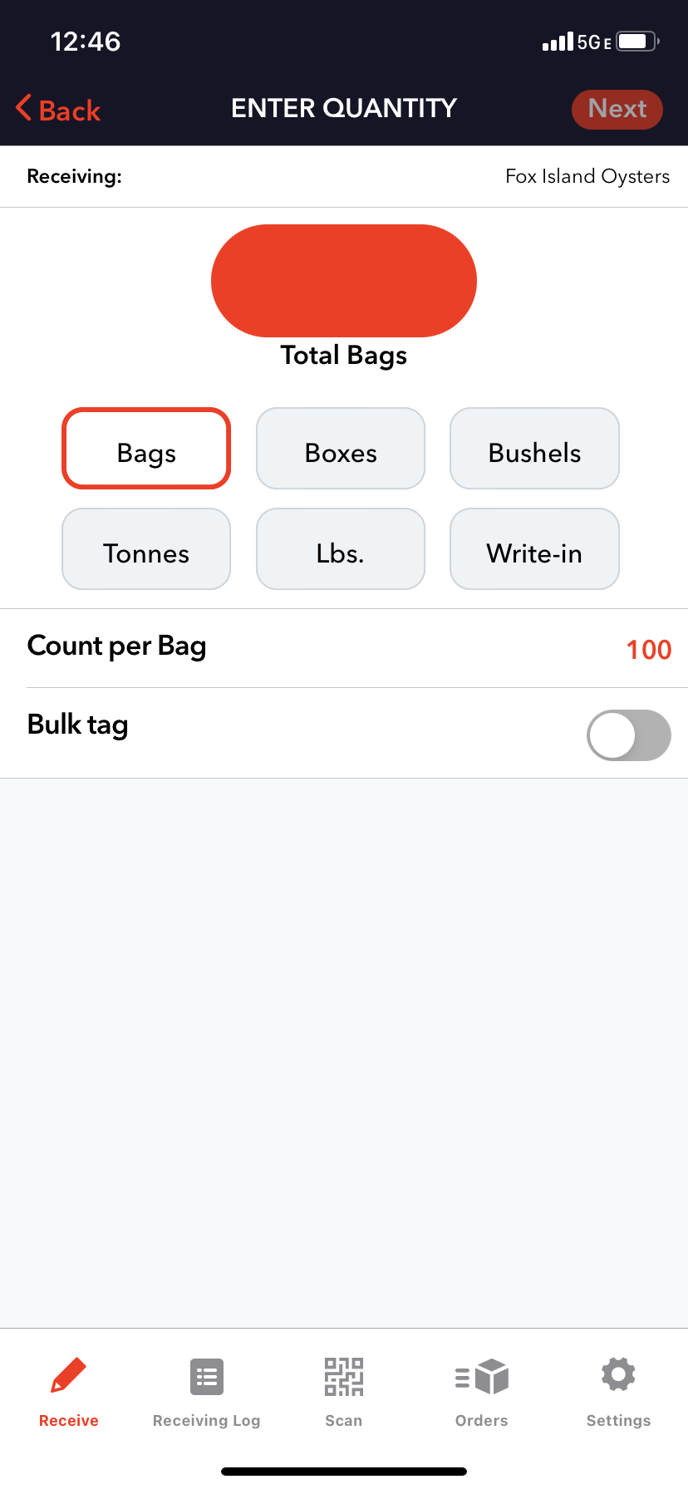Open the Receiving Log tab
This screenshot has height=1489, width=688.
[206, 1392]
